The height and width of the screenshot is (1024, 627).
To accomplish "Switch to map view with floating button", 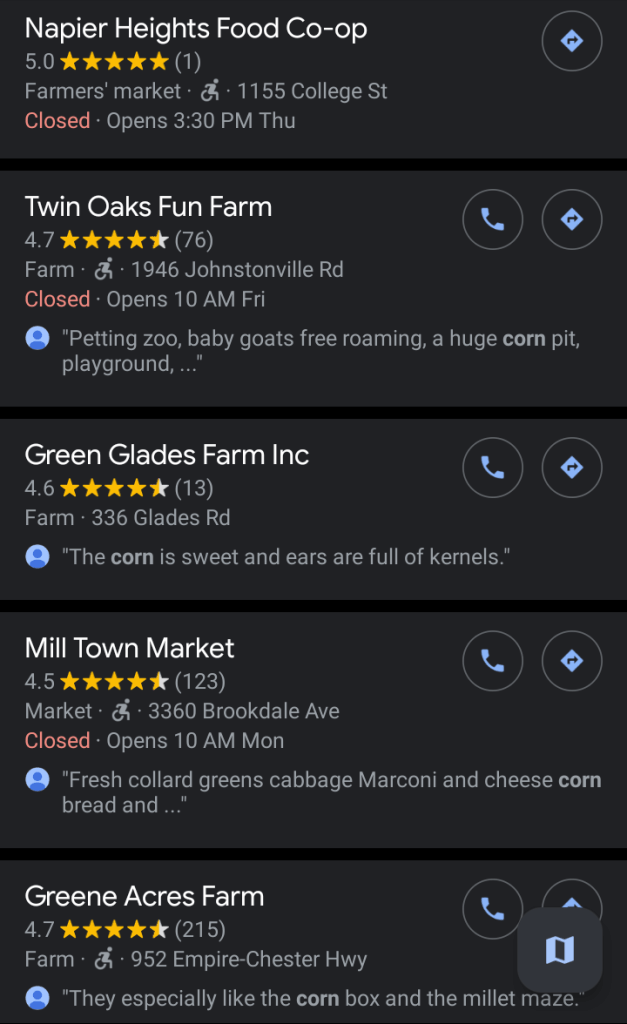I will [x=559, y=950].
